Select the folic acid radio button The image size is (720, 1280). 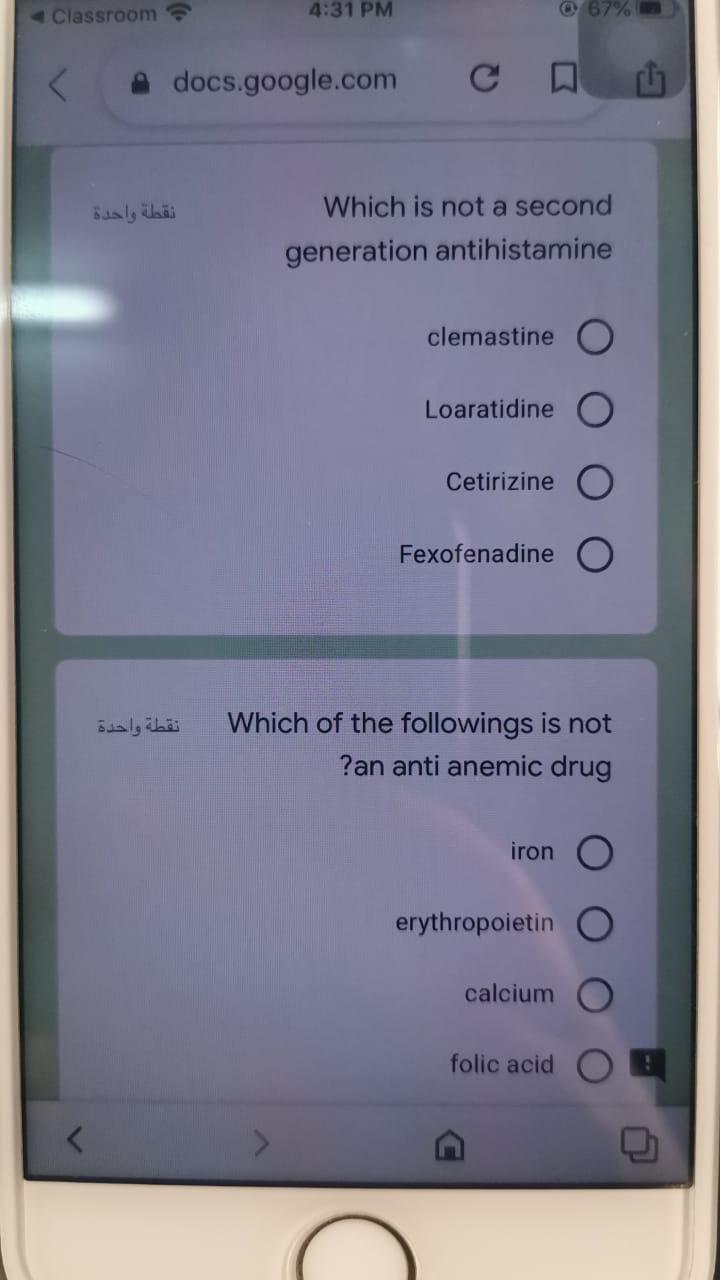tap(595, 1066)
